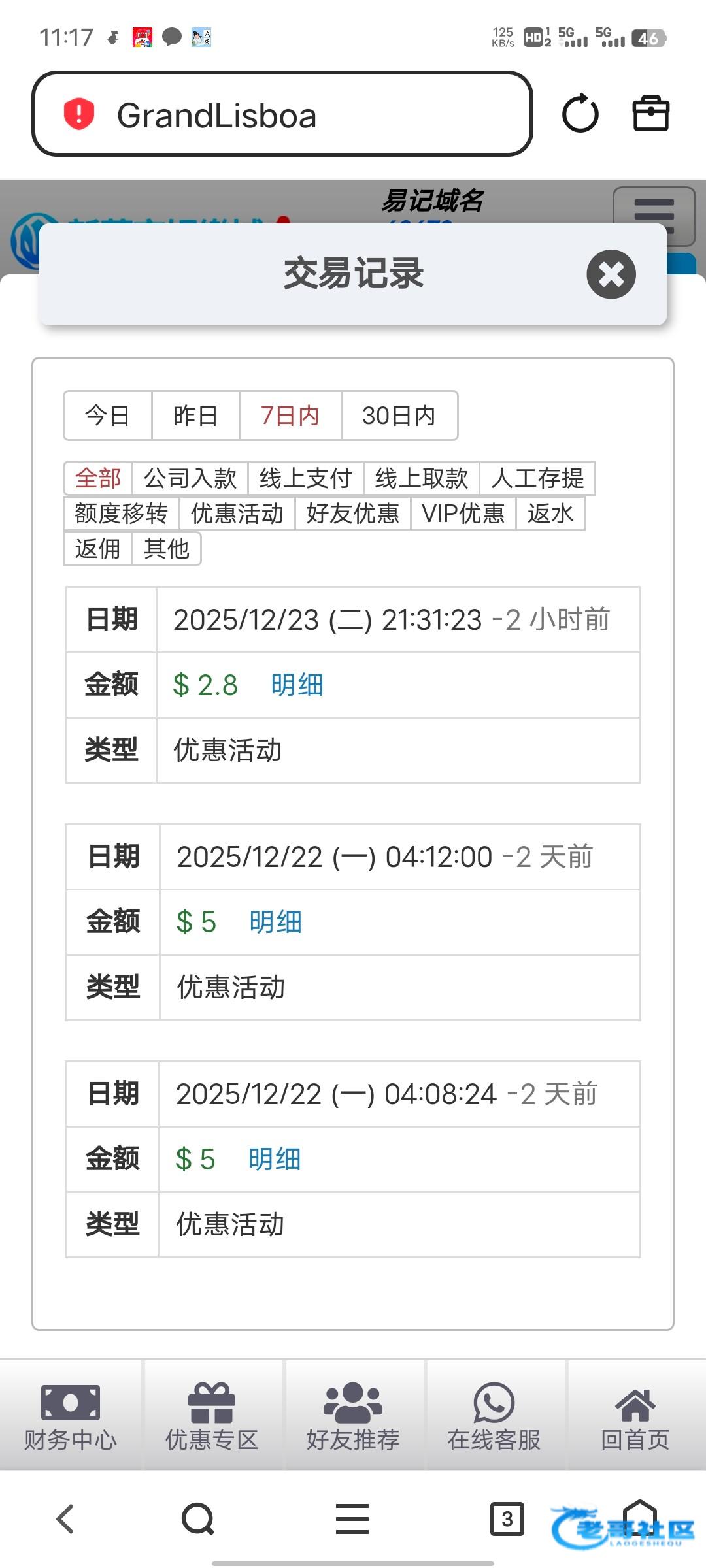Image resolution: width=706 pixels, height=1568 pixels.
Task: Filter by 线上支付 type
Action: coord(305,478)
